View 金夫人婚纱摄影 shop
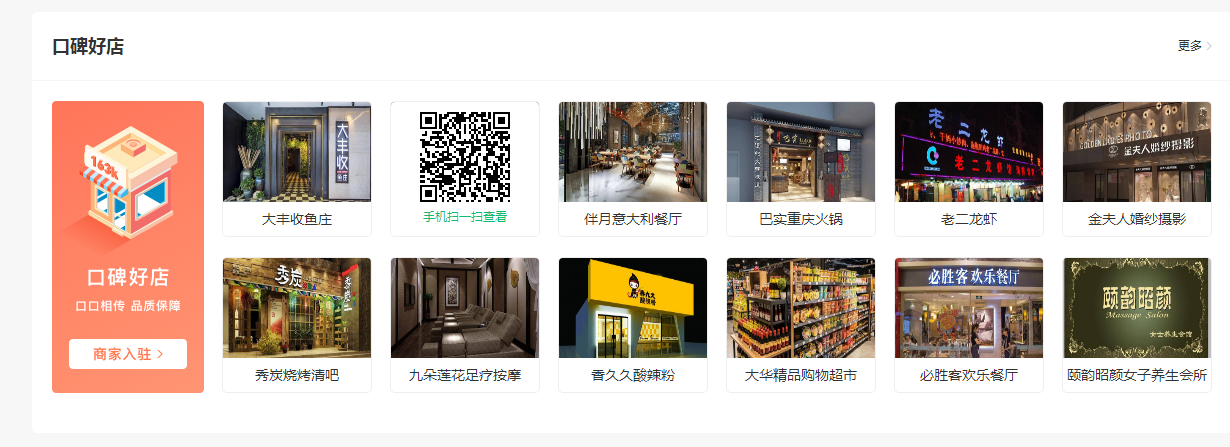Image resolution: width=1230 pixels, height=447 pixels. pos(1137,168)
